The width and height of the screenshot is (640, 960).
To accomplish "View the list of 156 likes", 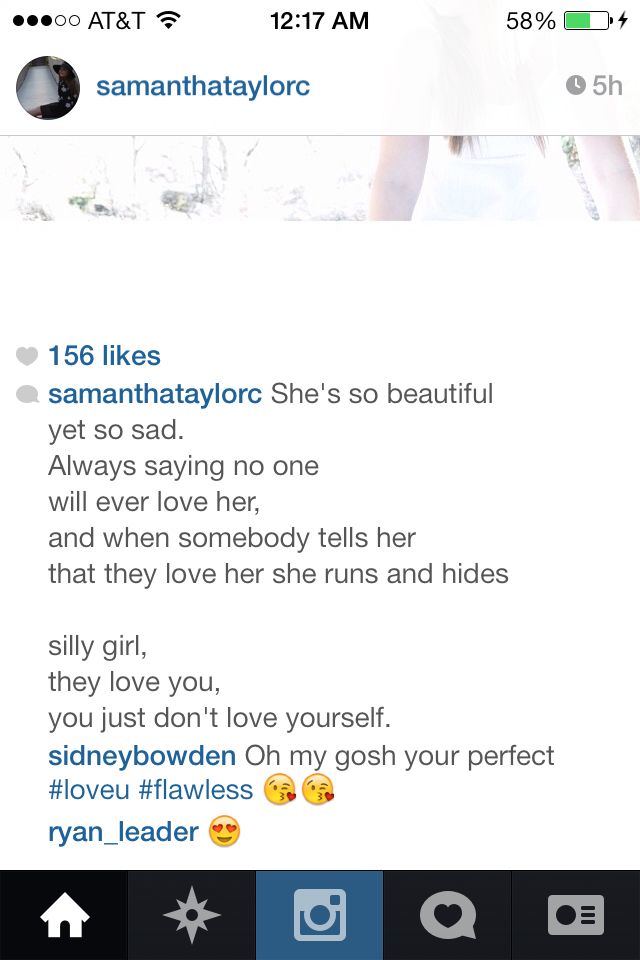I will point(104,355).
